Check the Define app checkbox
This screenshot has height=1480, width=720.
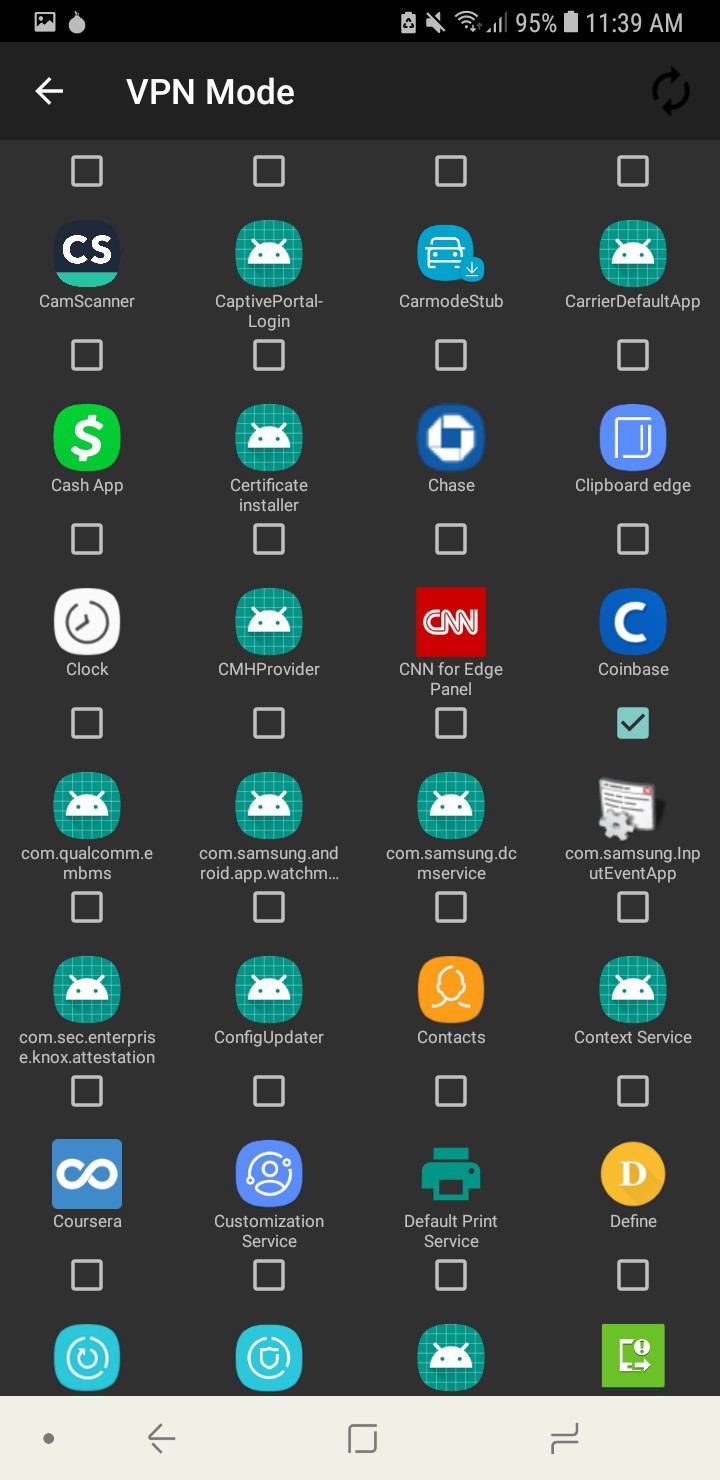point(633,1275)
